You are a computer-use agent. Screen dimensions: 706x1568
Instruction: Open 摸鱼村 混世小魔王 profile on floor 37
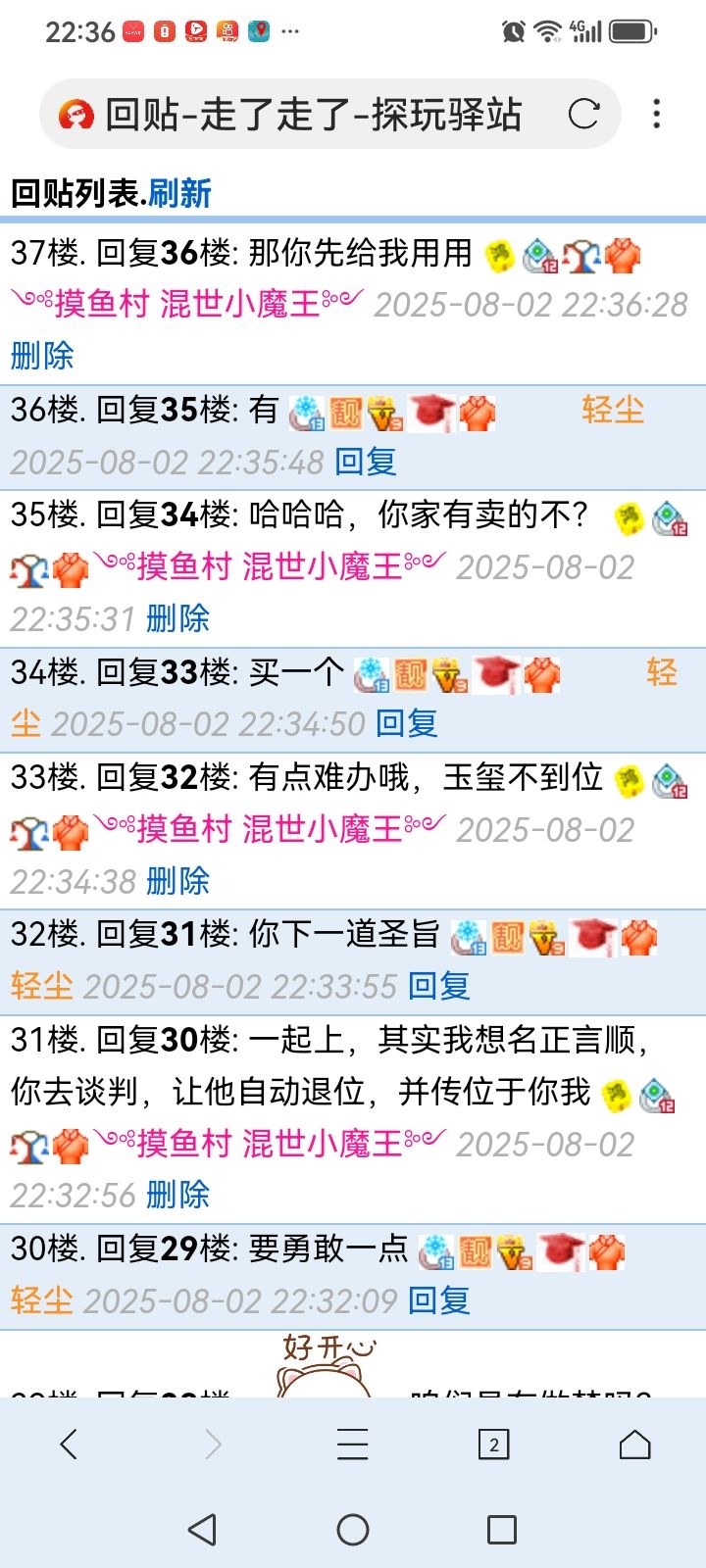click(x=186, y=304)
